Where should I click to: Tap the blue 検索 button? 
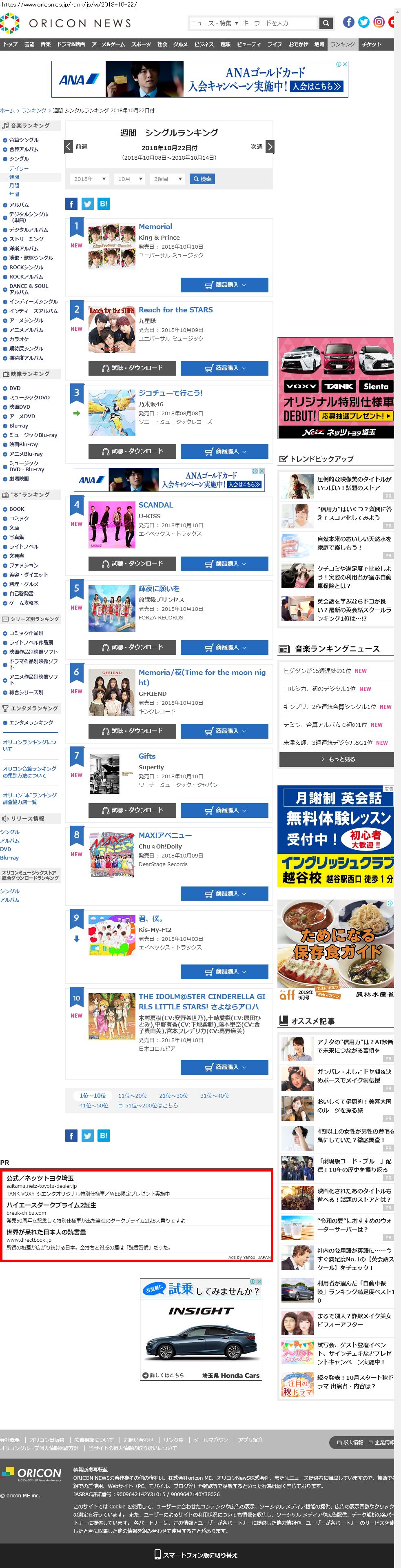click(202, 179)
